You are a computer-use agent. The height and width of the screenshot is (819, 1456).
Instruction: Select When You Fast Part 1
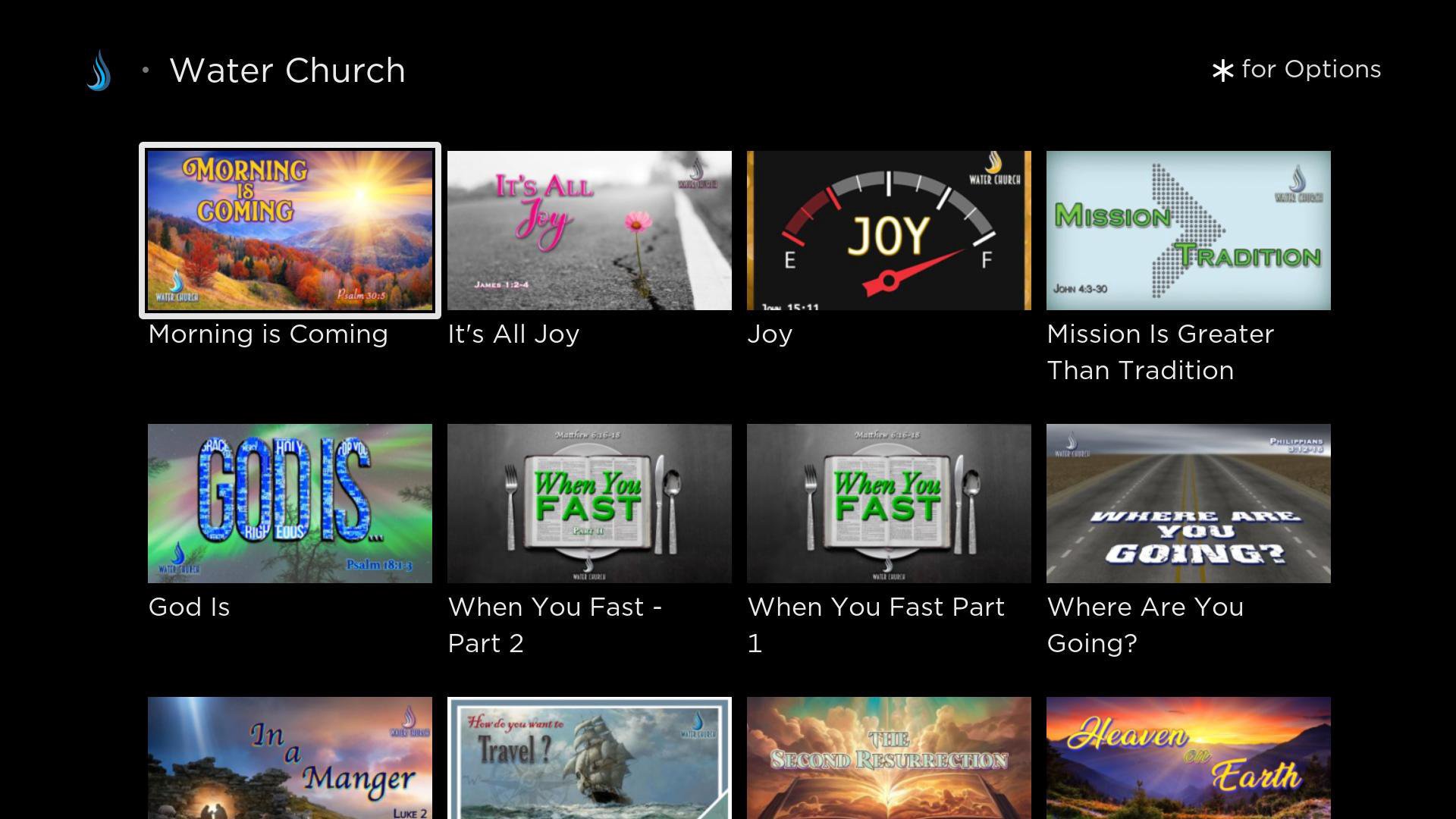tap(889, 504)
